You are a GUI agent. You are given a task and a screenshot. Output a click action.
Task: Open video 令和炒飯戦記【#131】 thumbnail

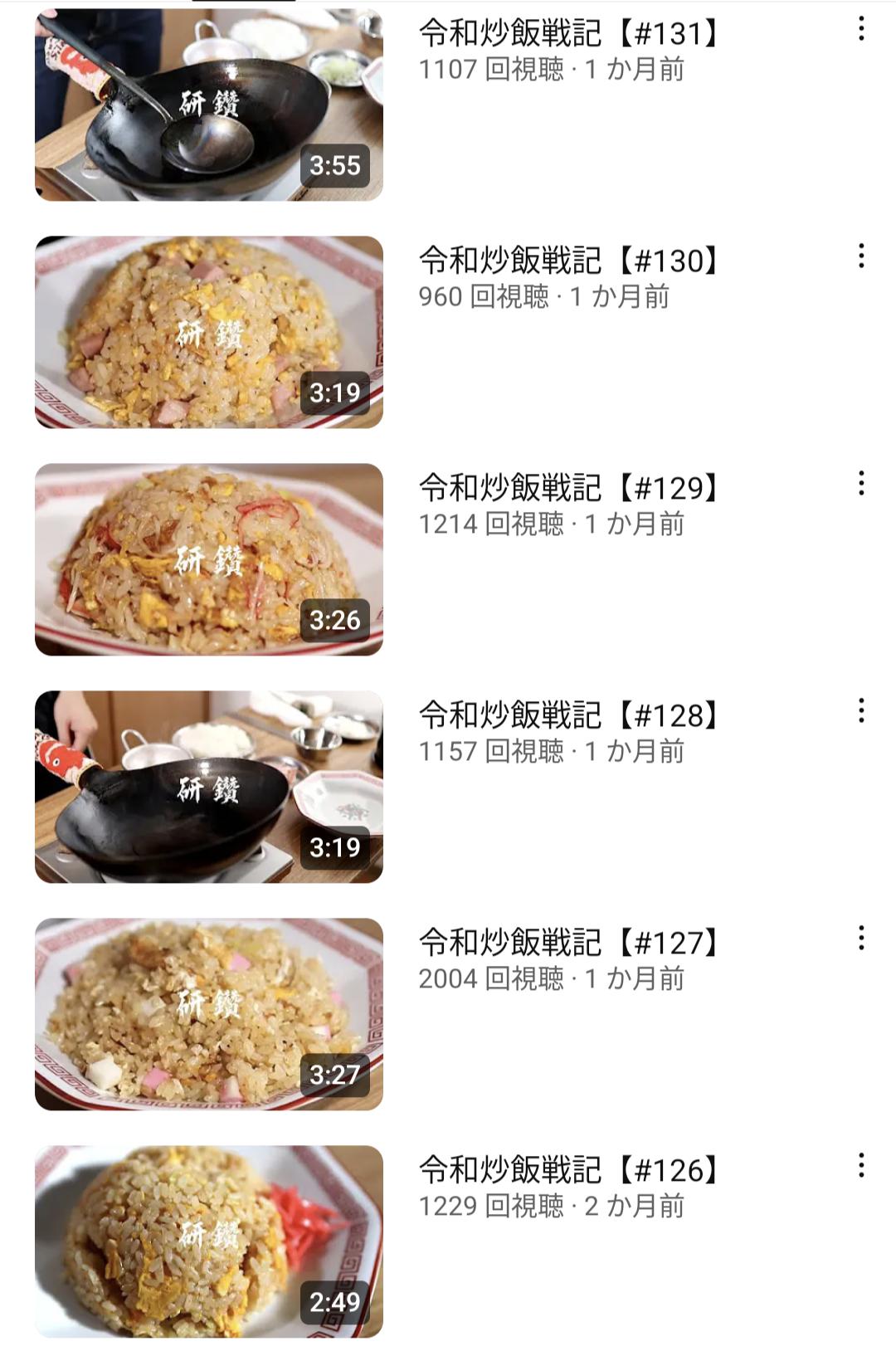(208, 105)
